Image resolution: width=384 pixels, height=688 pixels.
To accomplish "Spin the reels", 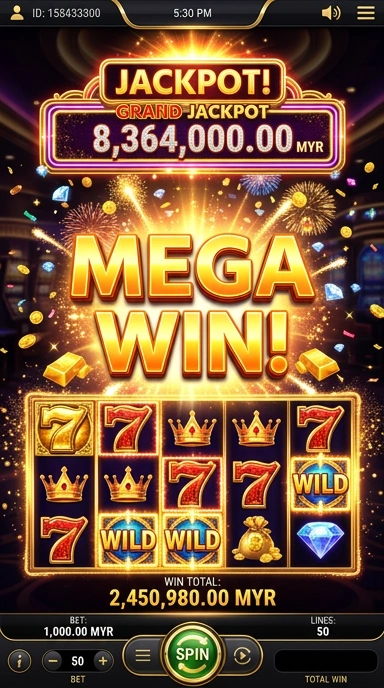I will [192, 655].
